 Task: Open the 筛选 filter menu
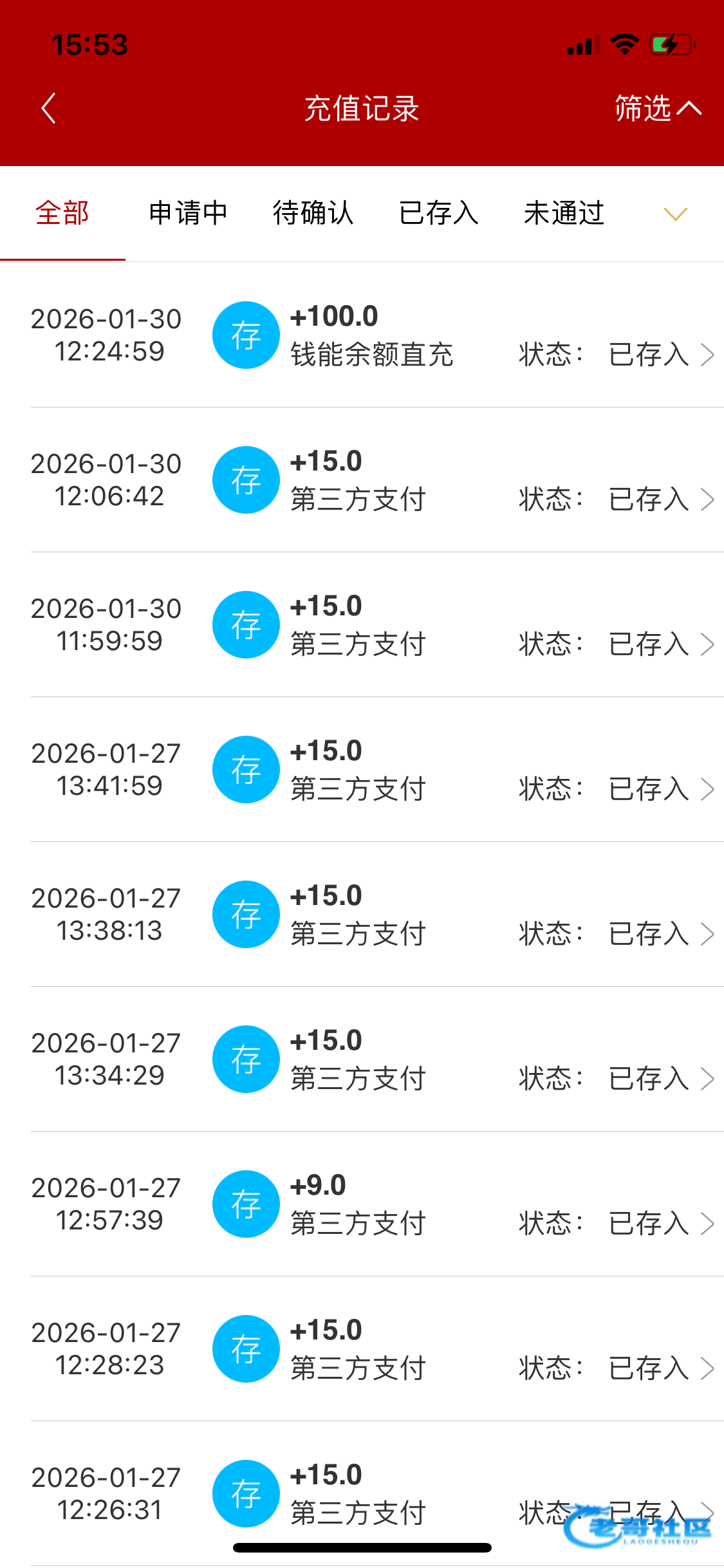[x=656, y=108]
